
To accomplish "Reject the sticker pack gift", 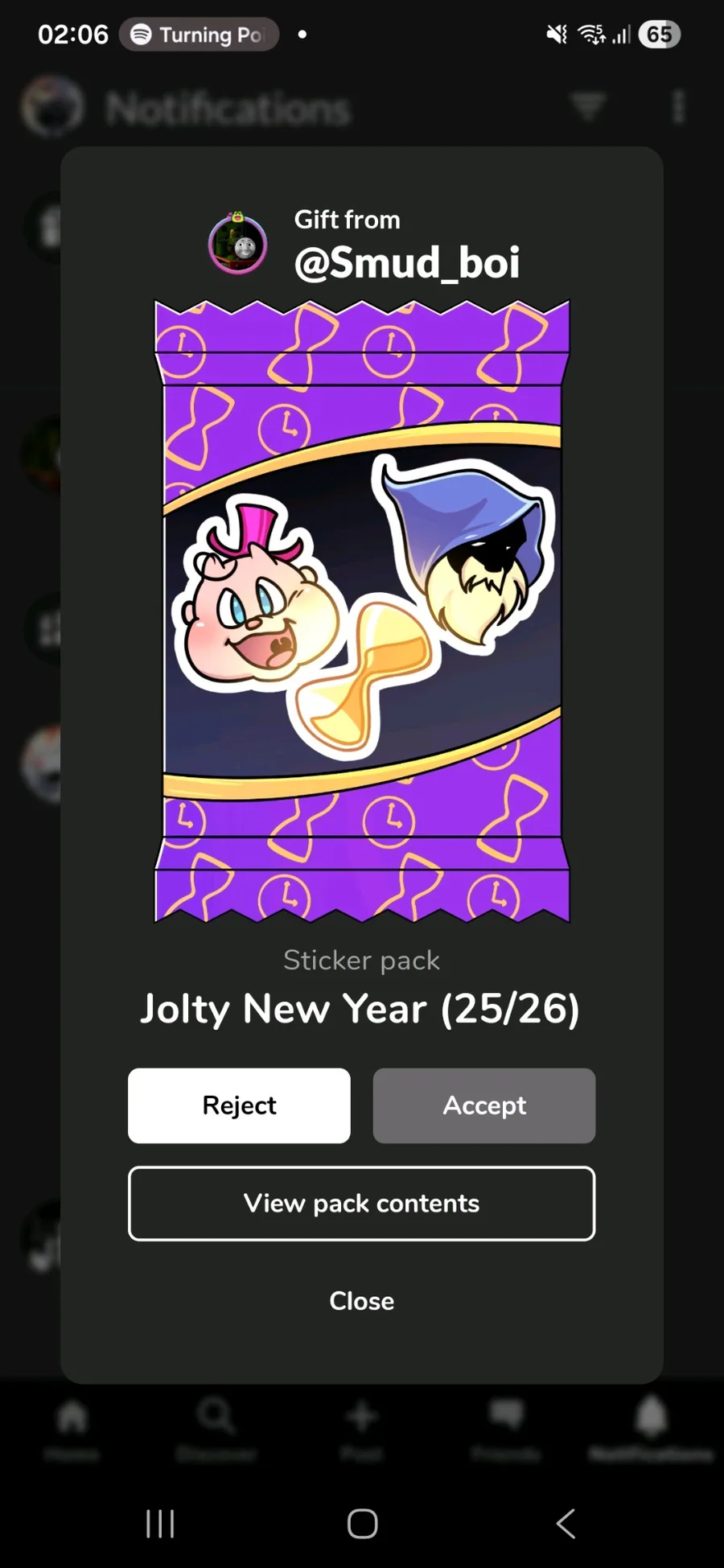I will coord(239,1105).
